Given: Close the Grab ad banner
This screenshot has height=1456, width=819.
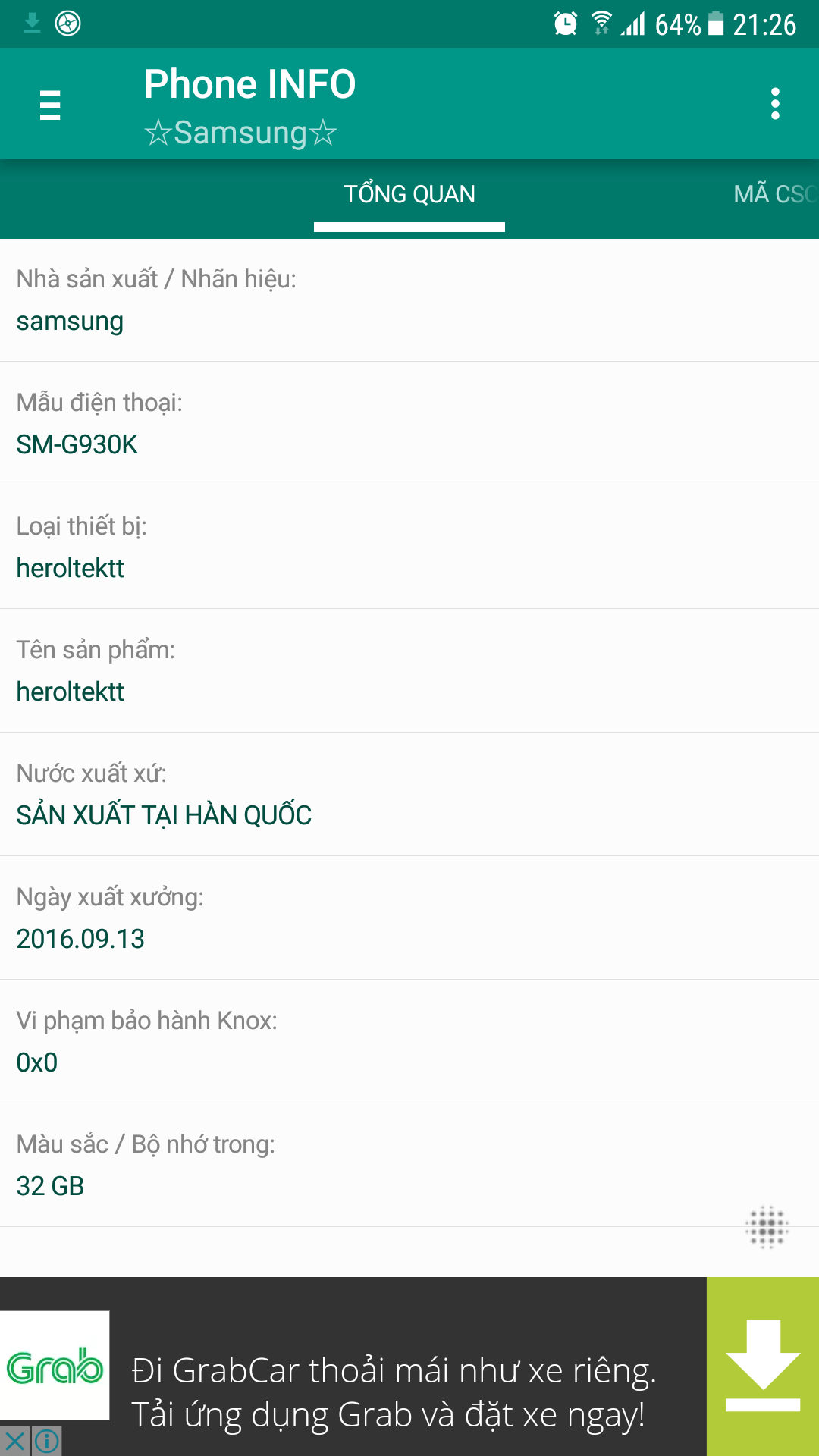Looking at the screenshot, I should coord(14,1441).
